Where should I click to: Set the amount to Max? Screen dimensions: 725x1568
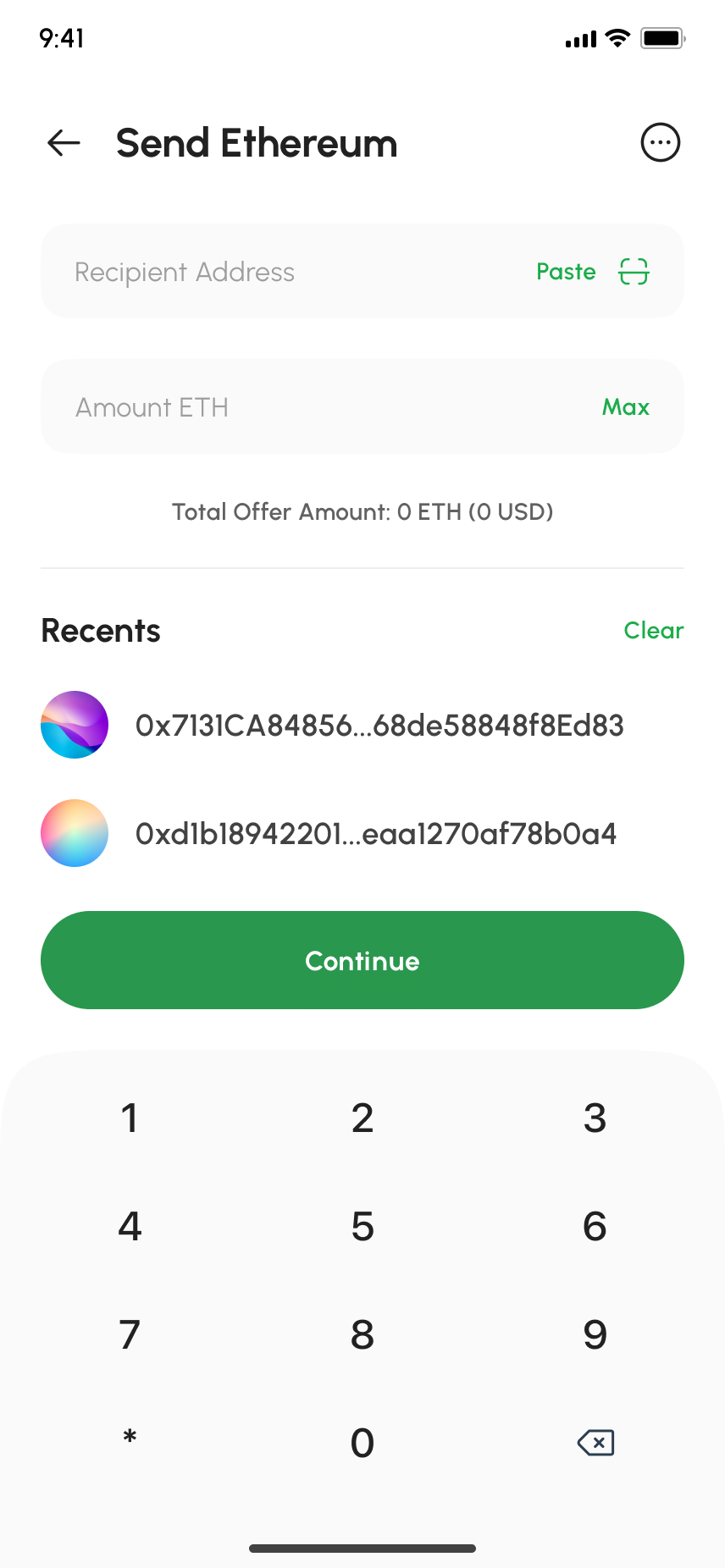(x=625, y=407)
